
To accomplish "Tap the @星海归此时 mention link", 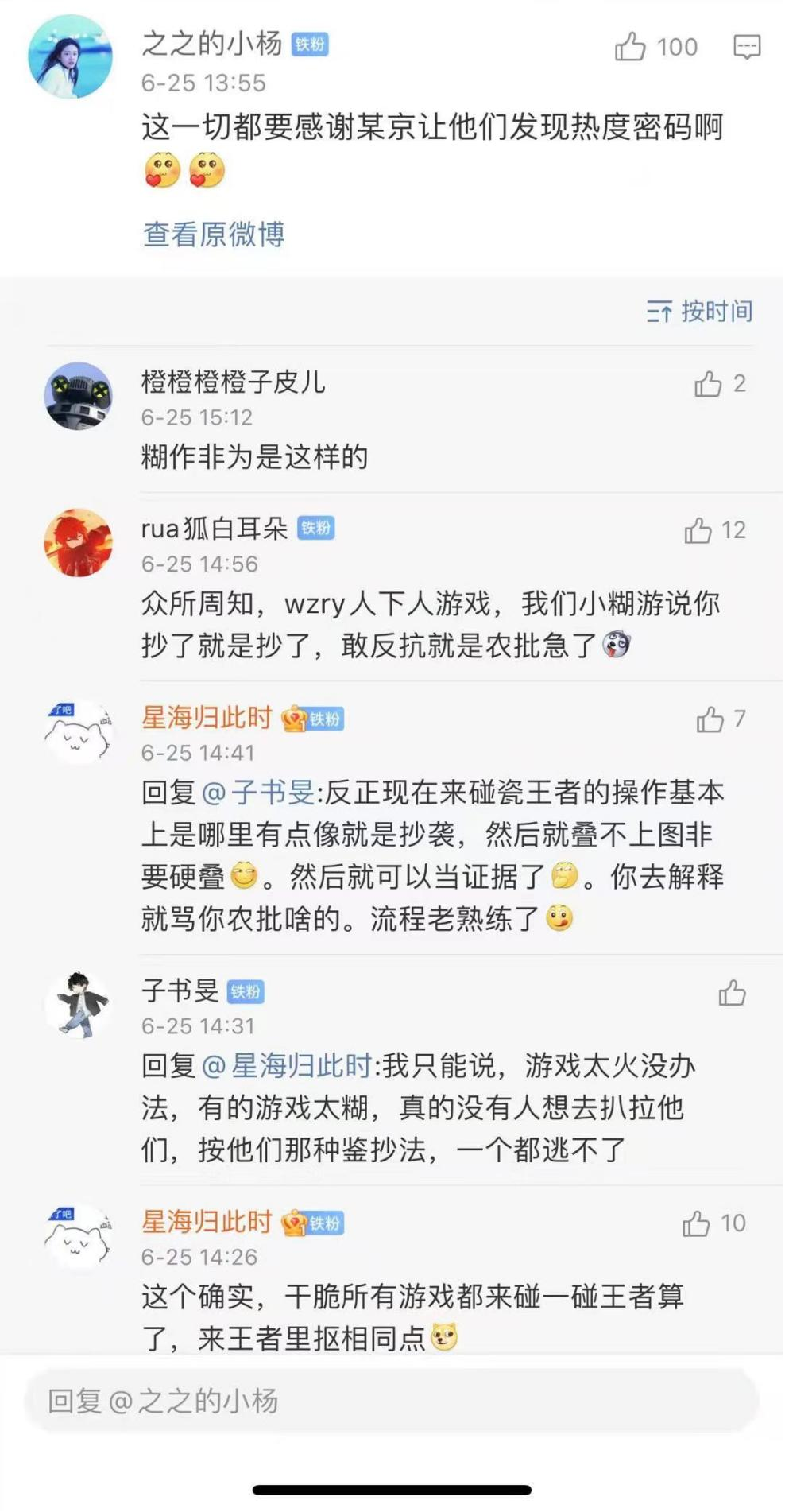I will pos(287,1066).
